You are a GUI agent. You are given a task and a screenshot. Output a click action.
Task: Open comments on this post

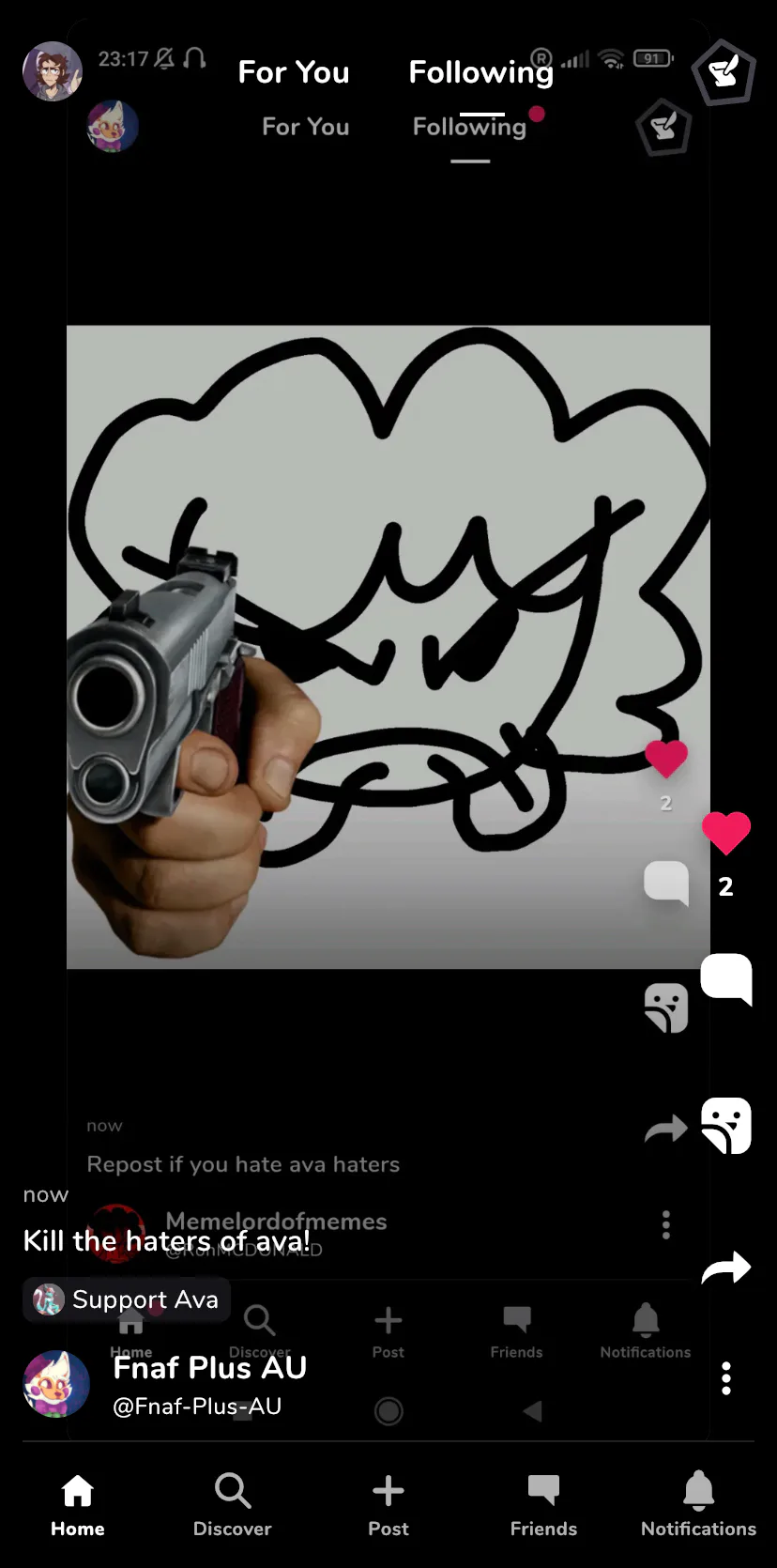726,978
